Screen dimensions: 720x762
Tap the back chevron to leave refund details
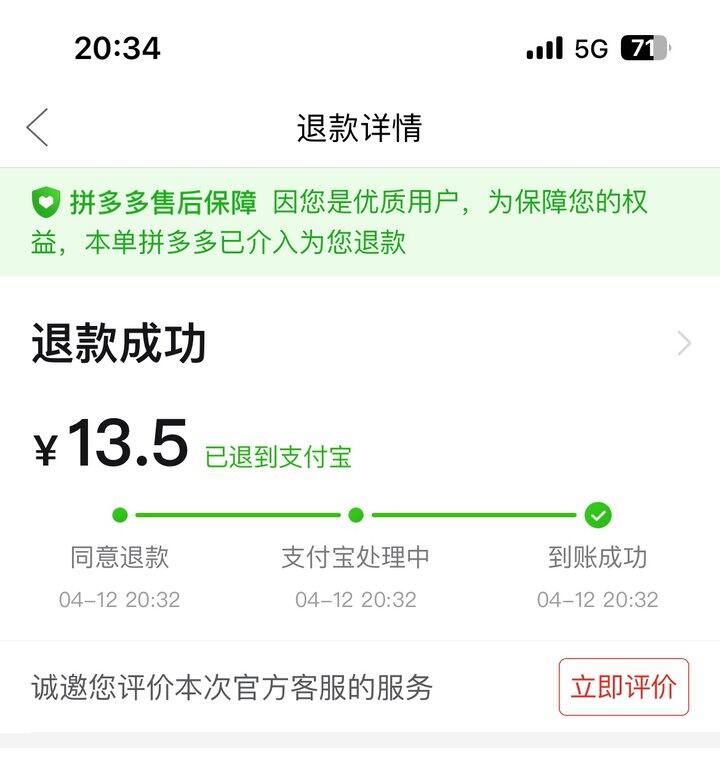pos(36,128)
